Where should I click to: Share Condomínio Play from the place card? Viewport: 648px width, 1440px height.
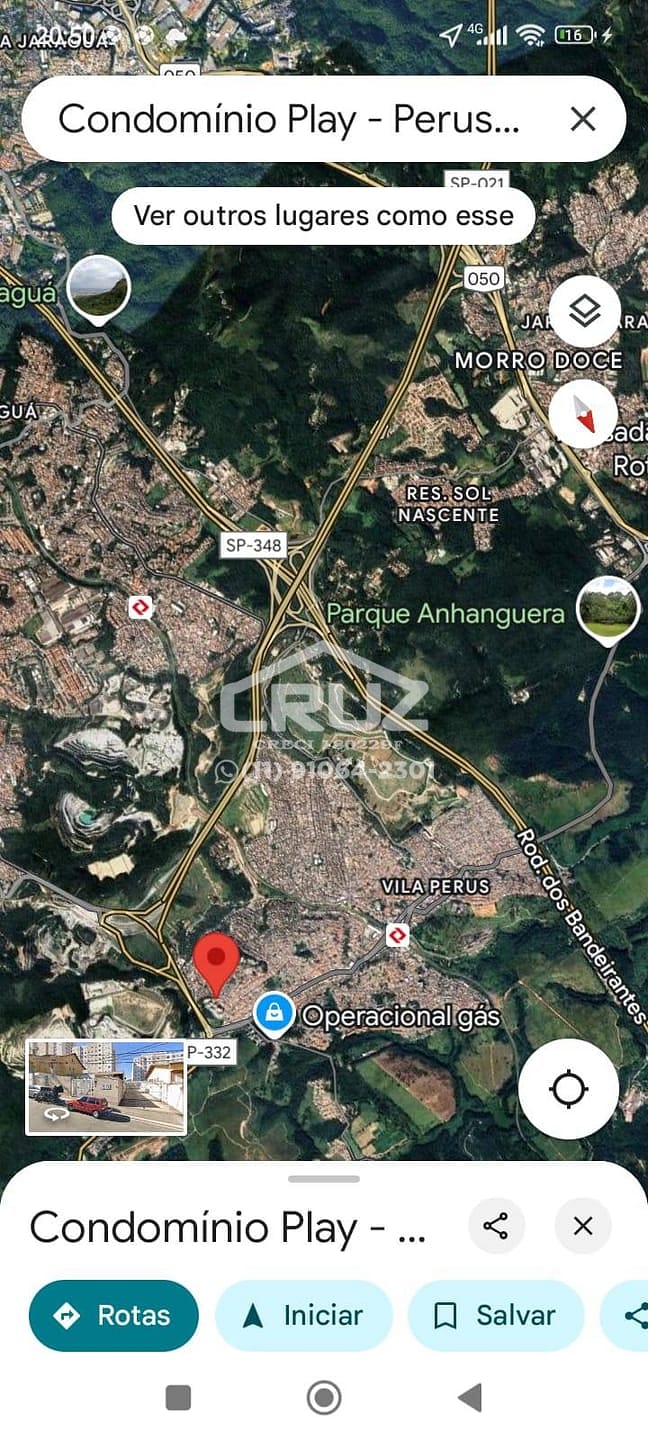[x=496, y=1226]
